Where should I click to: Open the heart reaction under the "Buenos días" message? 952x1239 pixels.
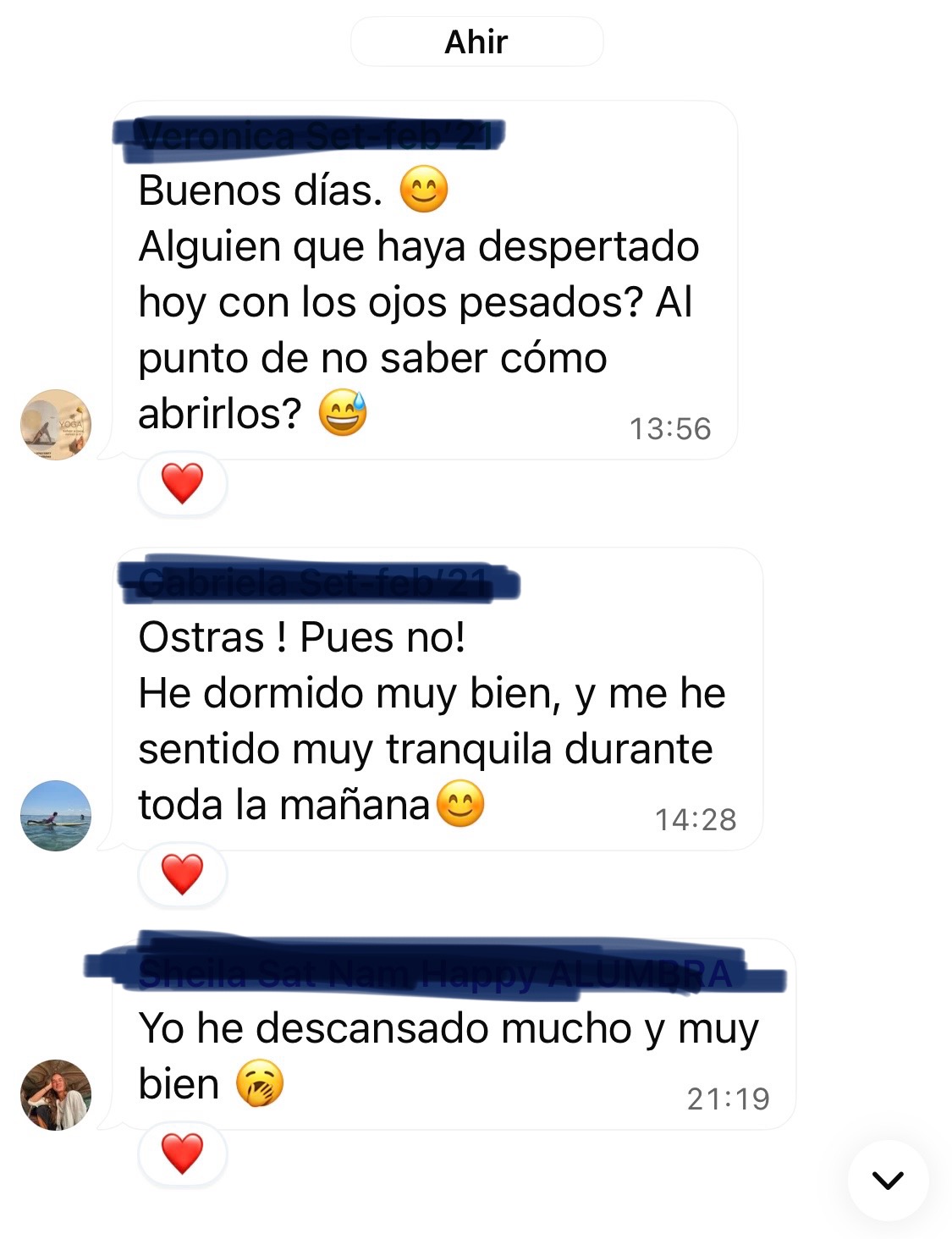tap(182, 484)
